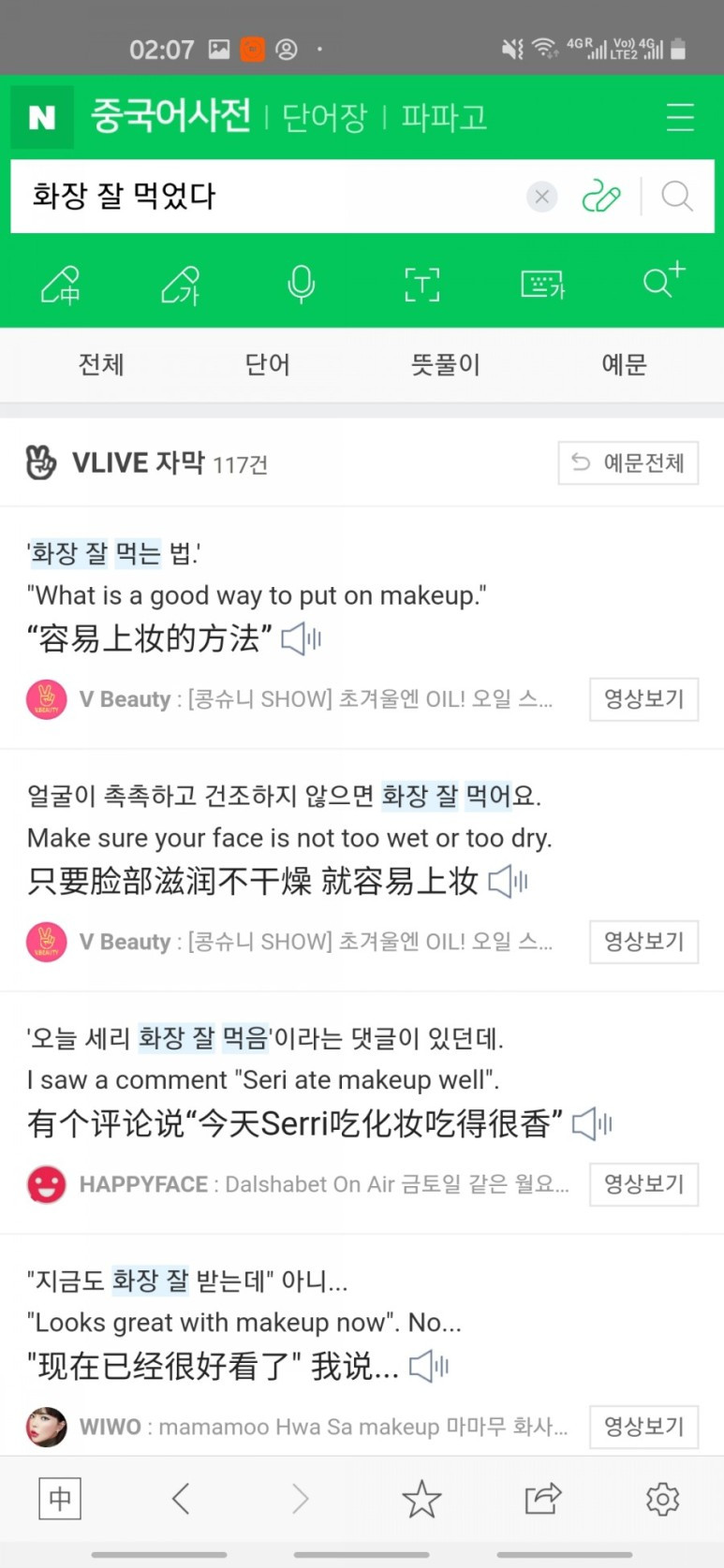Start a voice search with the microphone
The image size is (724, 1568).
click(301, 285)
